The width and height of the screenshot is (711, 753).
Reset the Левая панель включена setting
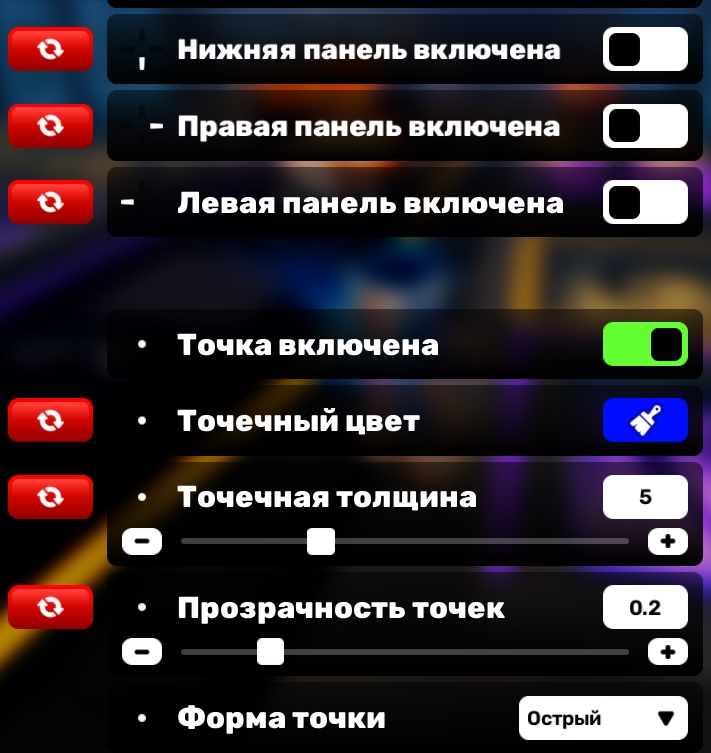pos(50,203)
